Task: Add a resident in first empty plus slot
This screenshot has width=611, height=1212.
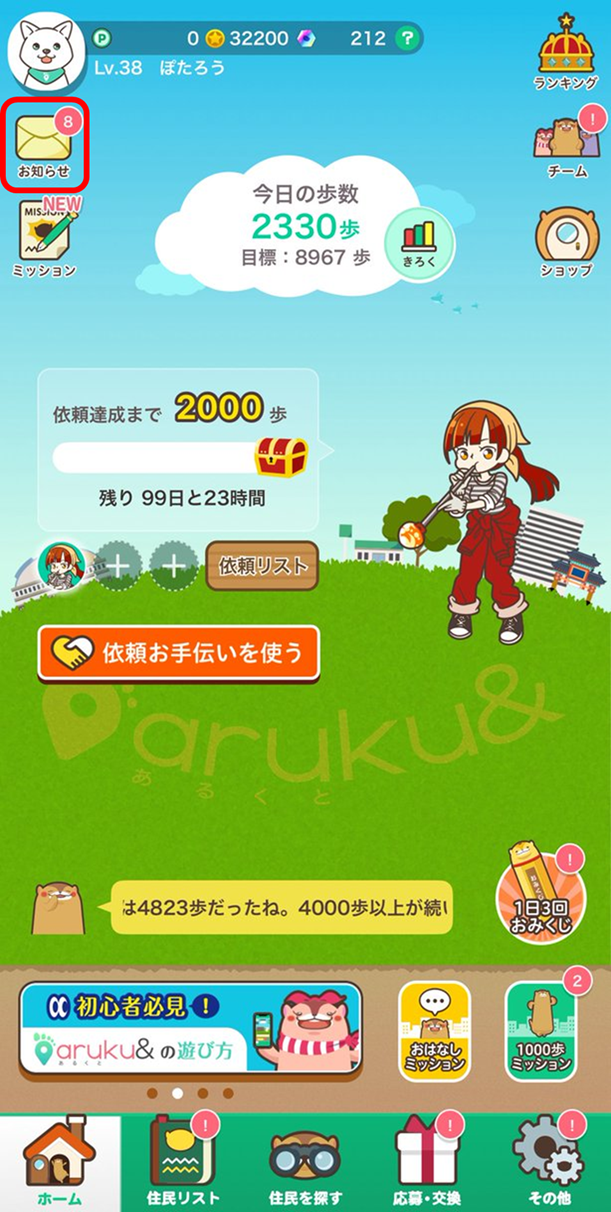Action: pyautogui.click(x=119, y=566)
